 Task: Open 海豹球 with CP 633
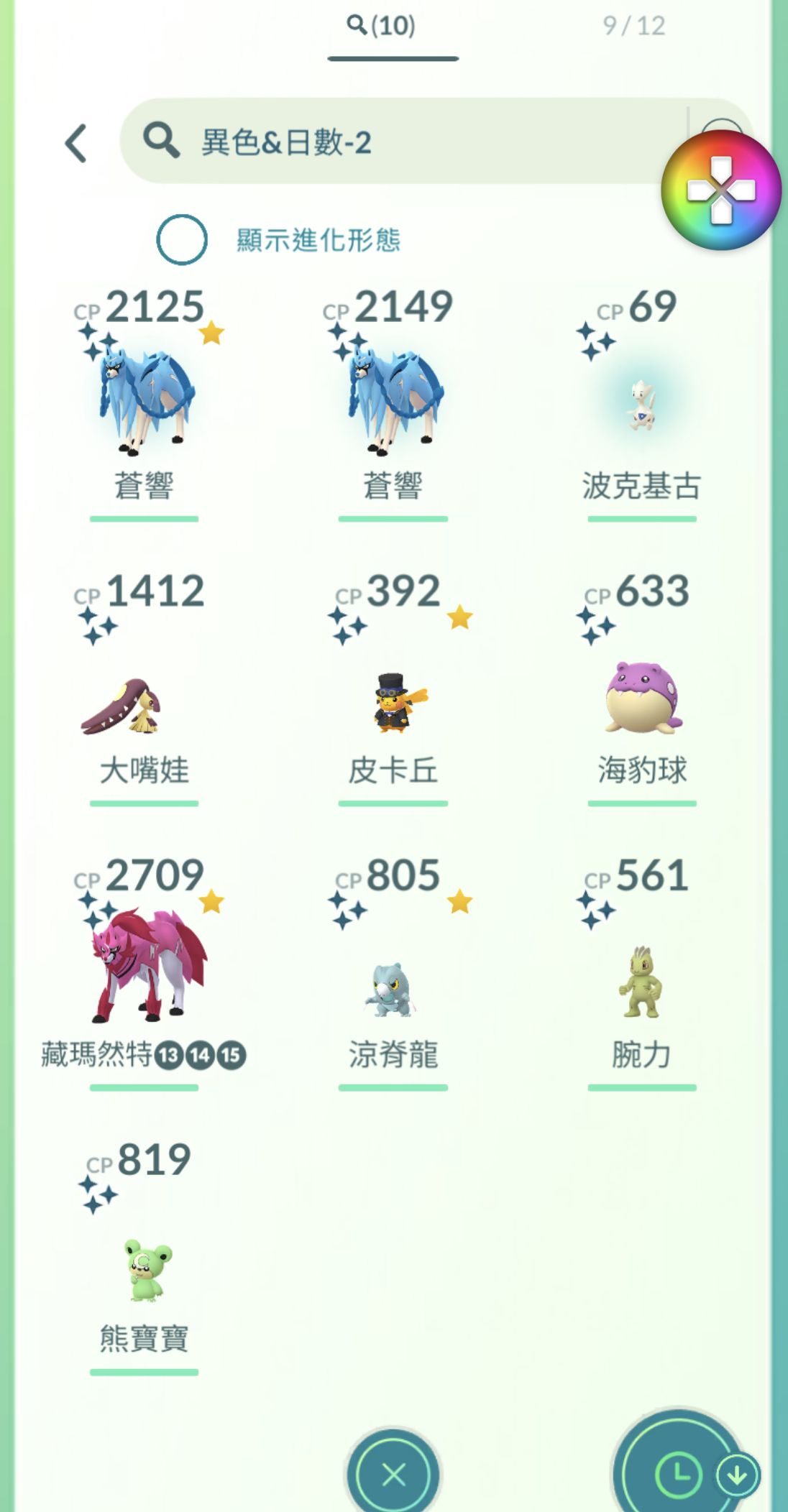coord(641,699)
